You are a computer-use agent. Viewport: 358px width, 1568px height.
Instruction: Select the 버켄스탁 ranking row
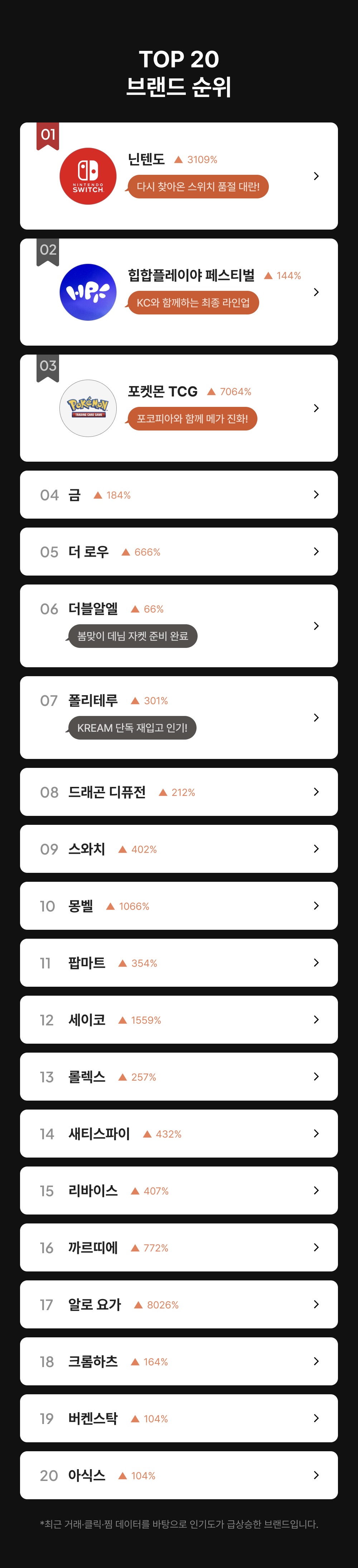coord(178,1418)
